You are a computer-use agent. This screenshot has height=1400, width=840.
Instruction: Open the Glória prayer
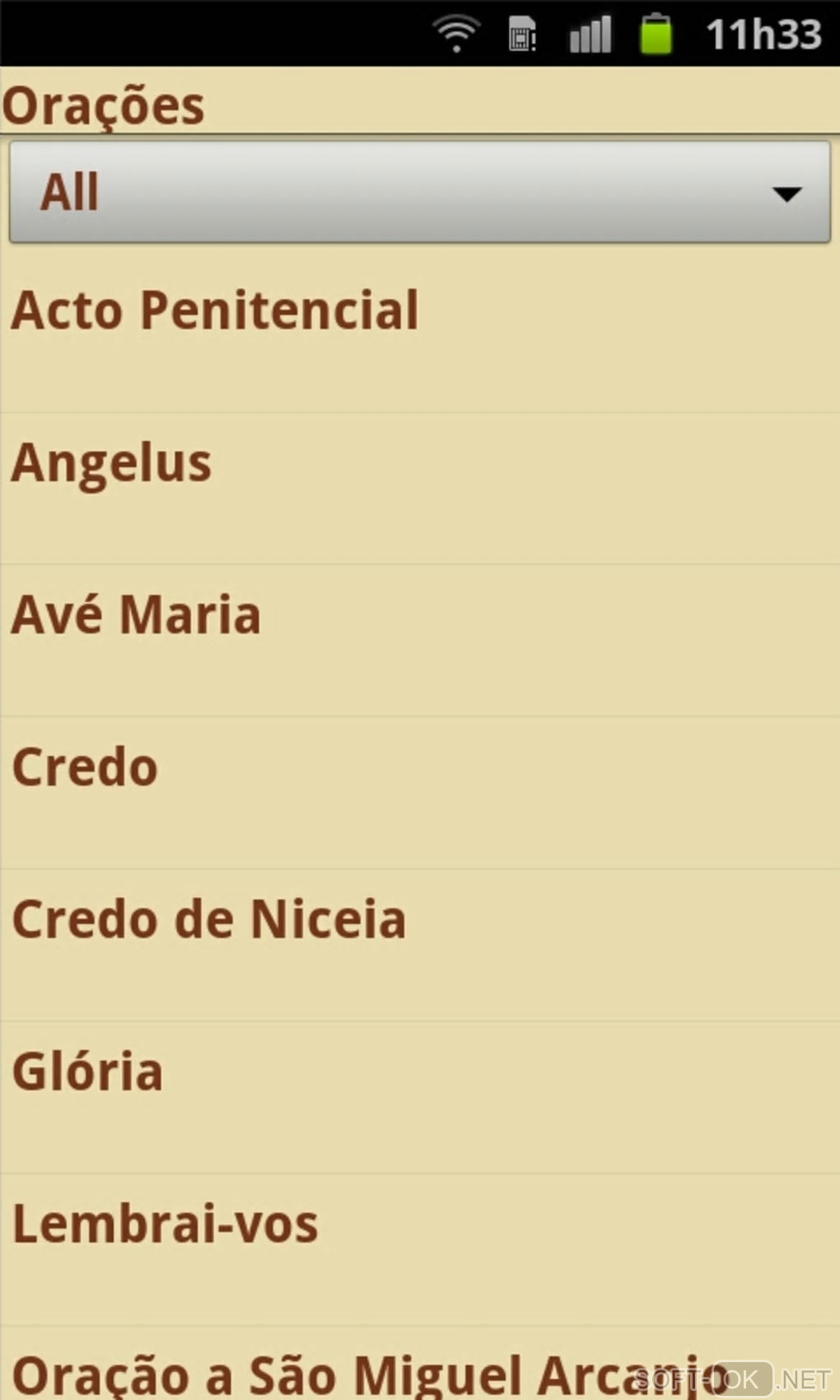[88, 1072]
